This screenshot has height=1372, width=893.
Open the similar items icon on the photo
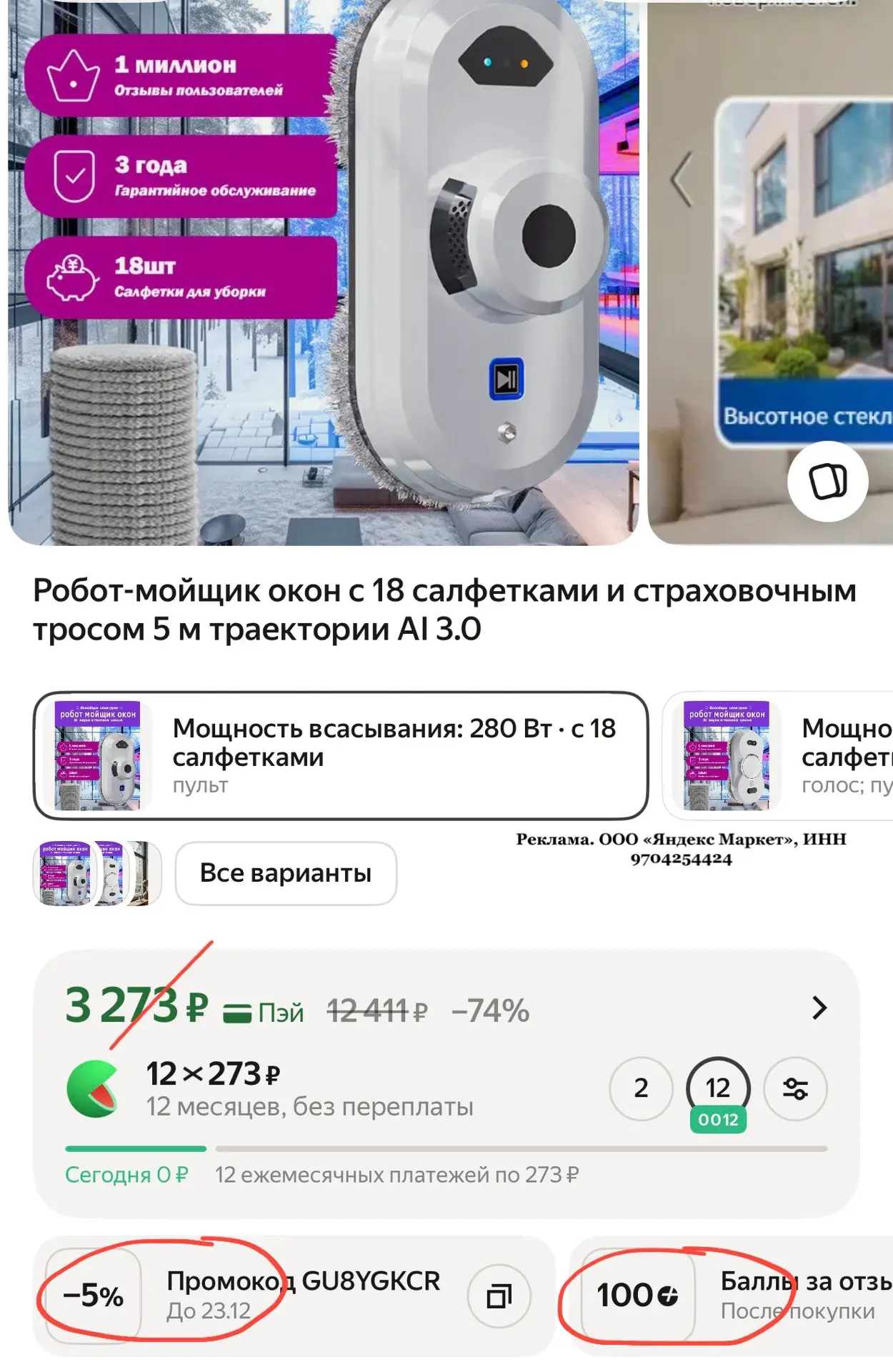point(827,481)
